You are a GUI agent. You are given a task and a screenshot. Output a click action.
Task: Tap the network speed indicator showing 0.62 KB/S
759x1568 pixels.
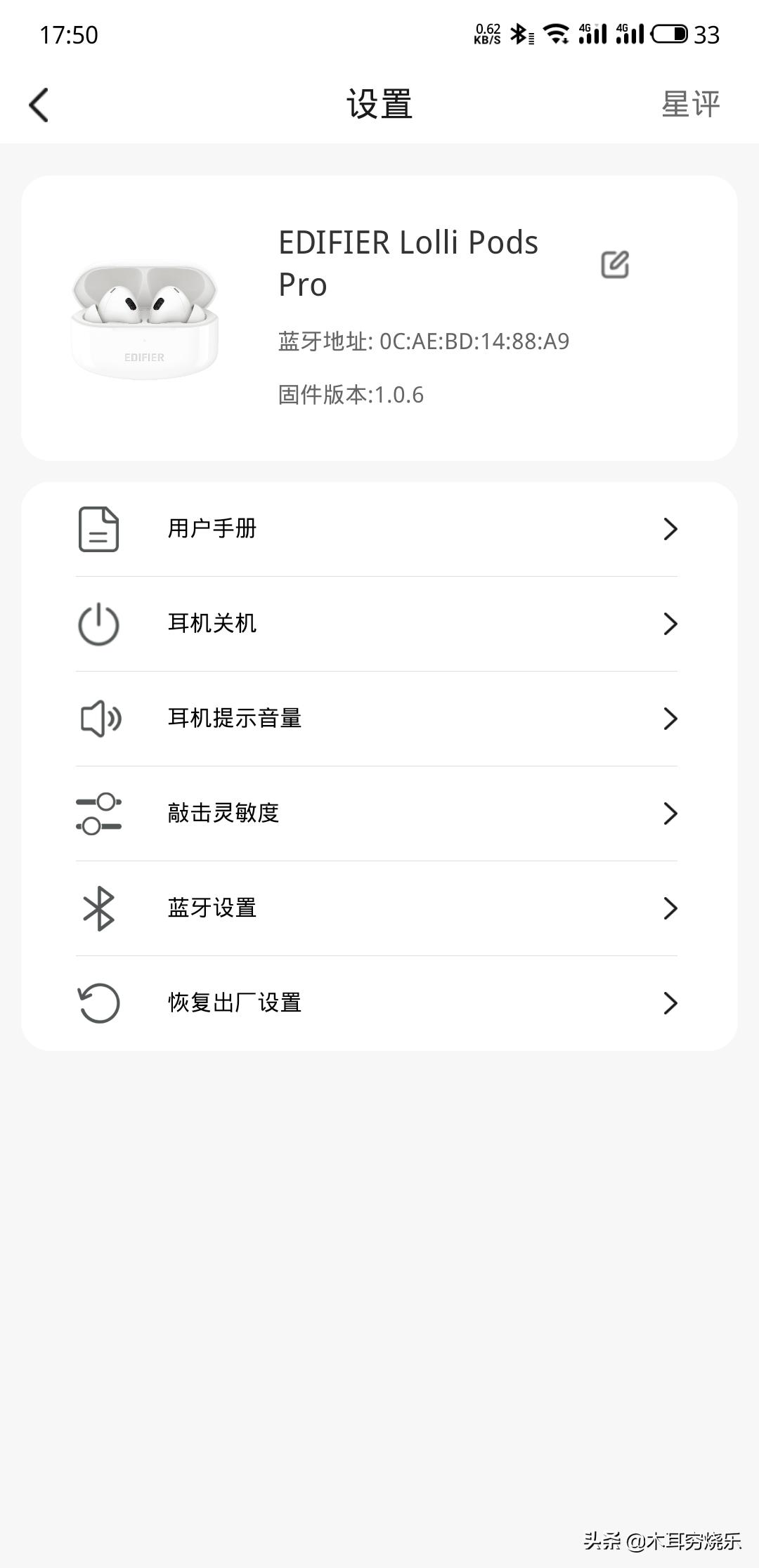pyautogui.click(x=486, y=34)
